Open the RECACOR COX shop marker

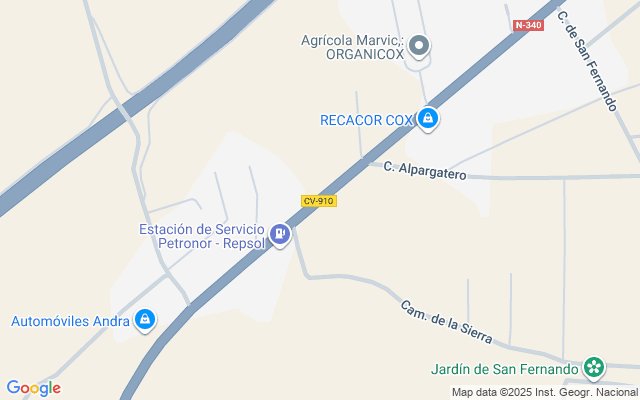coord(428,119)
